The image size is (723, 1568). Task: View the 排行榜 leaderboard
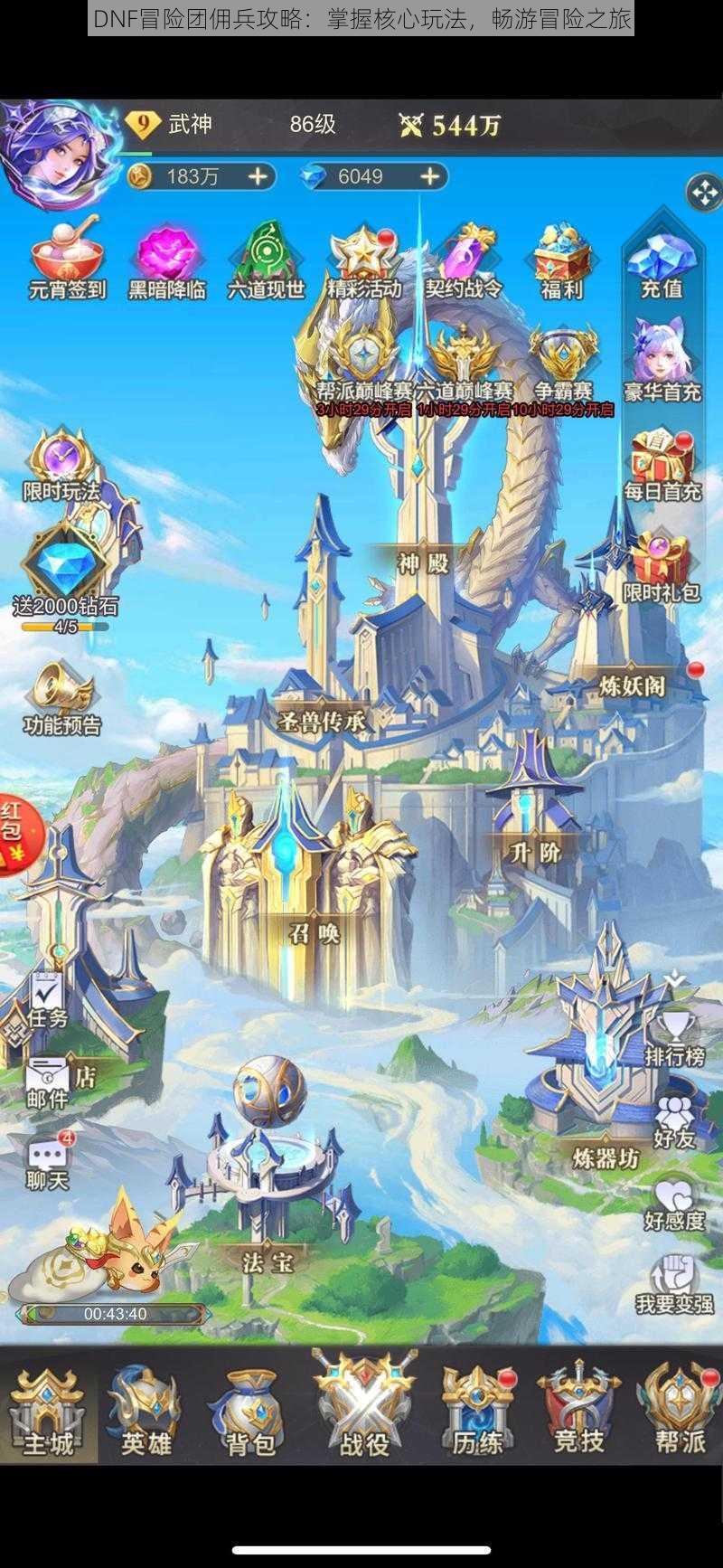674,1037
